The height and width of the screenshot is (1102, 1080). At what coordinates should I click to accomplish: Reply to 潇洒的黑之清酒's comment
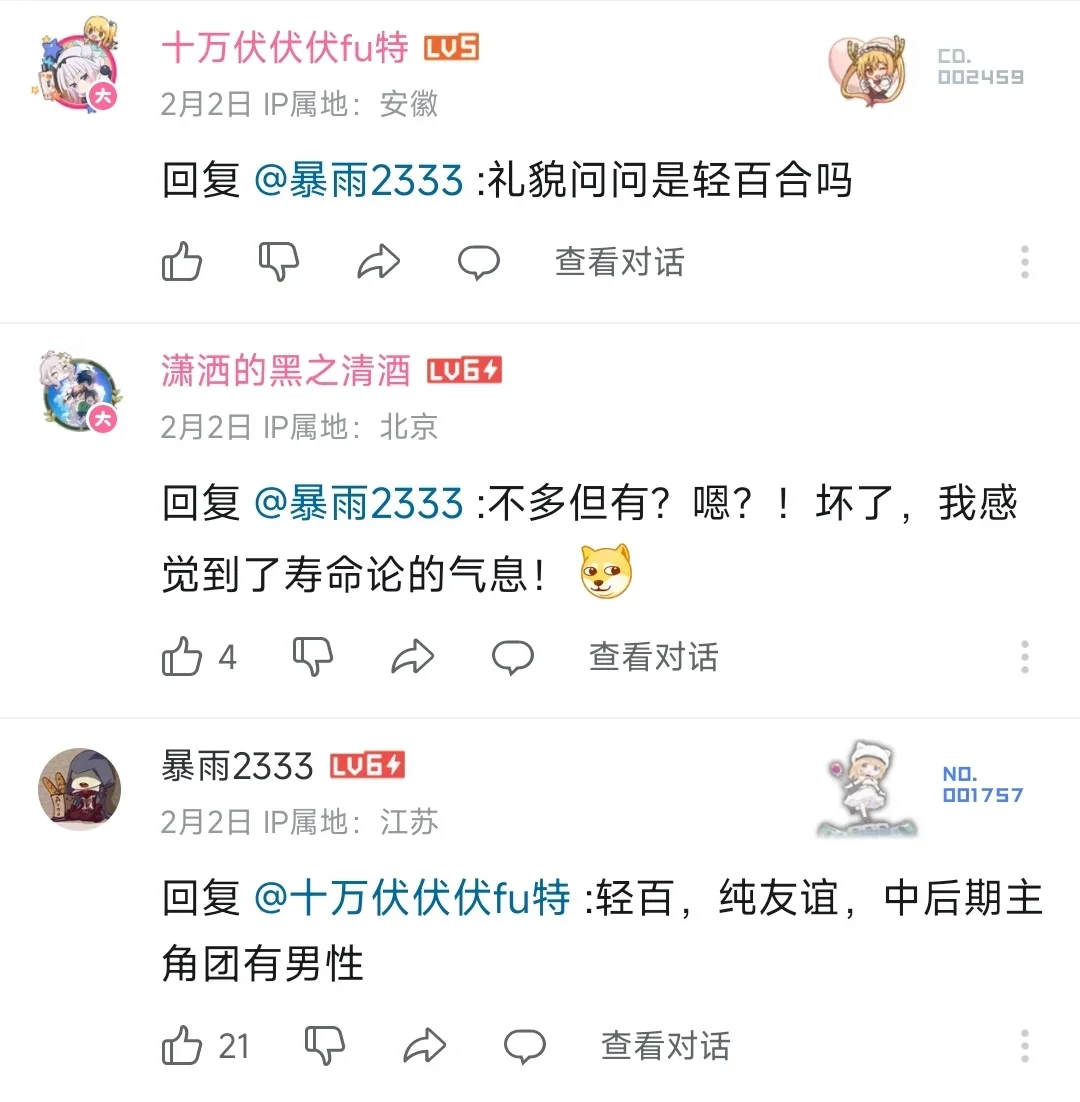pos(513,657)
